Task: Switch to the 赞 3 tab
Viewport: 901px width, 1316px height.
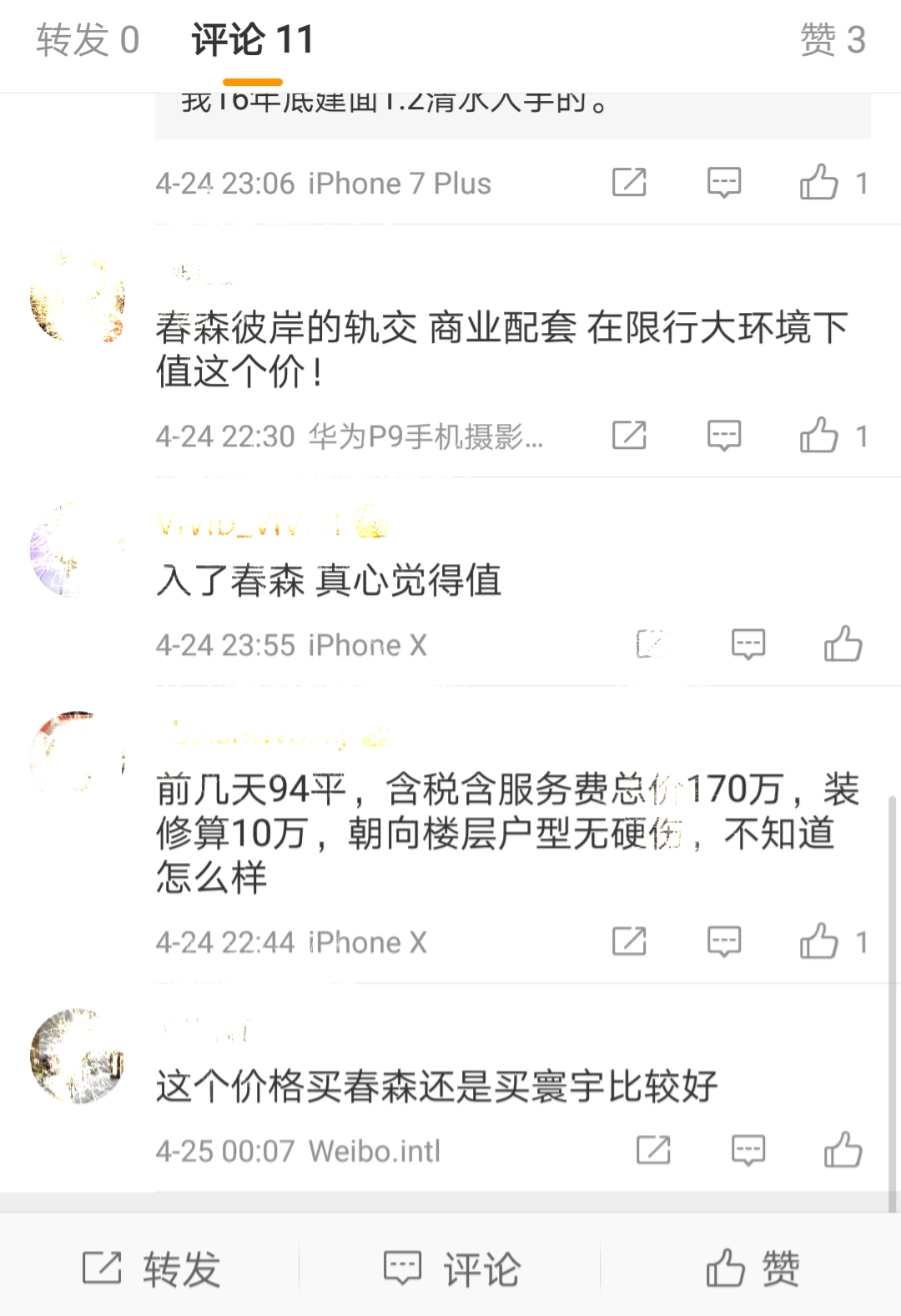Action: click(x=833, y=39)
